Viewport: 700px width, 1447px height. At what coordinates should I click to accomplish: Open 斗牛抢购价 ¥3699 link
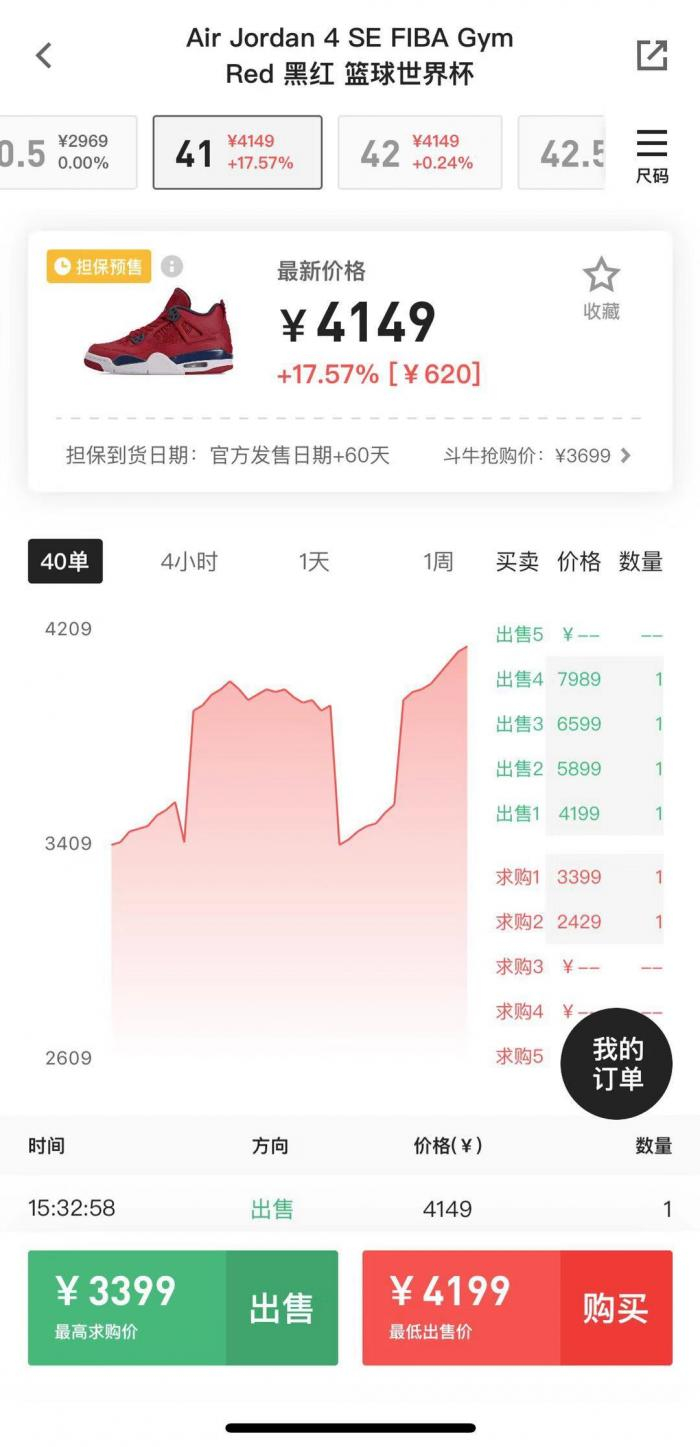pos(538,456)
